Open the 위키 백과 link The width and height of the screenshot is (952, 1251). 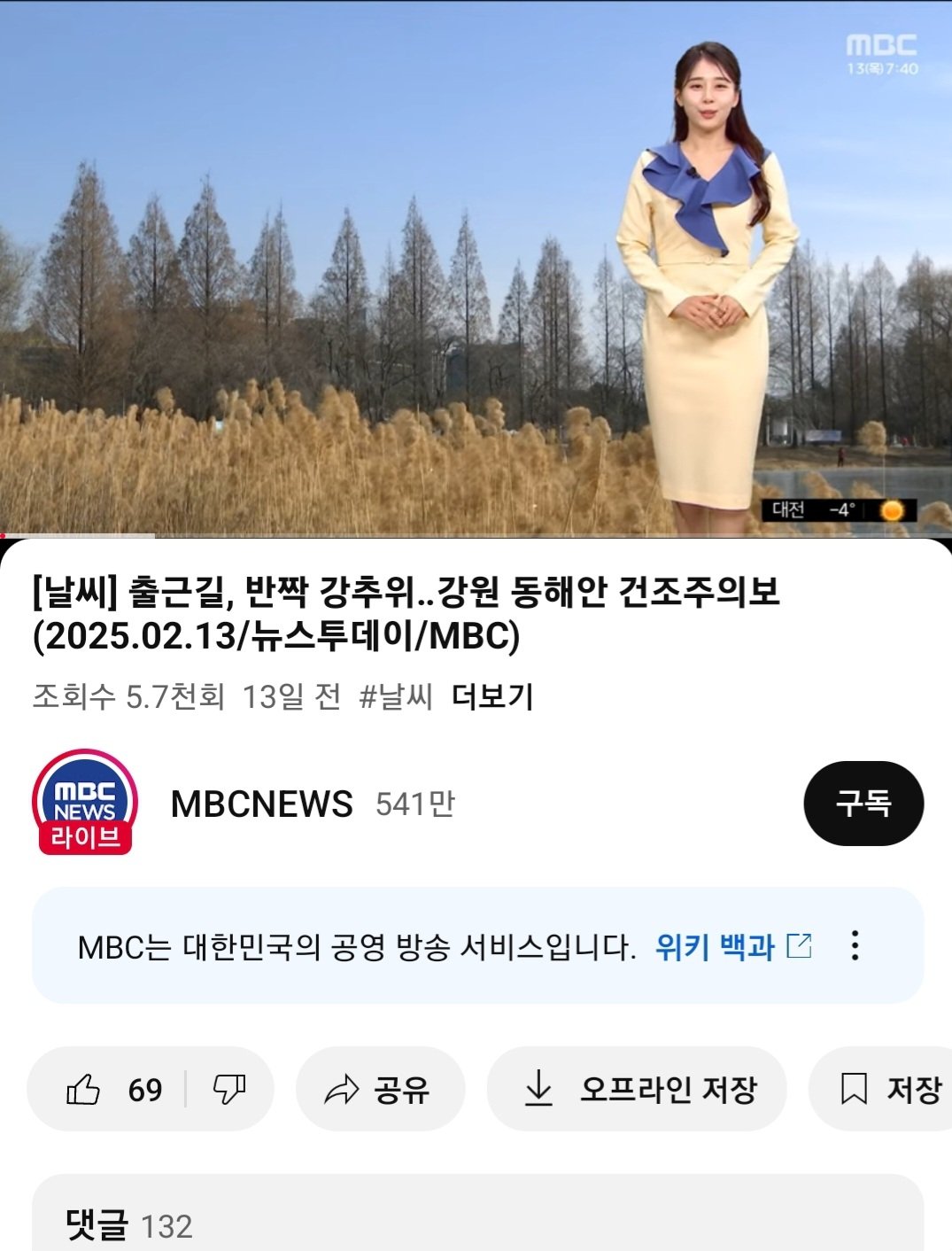coord(732,946)
